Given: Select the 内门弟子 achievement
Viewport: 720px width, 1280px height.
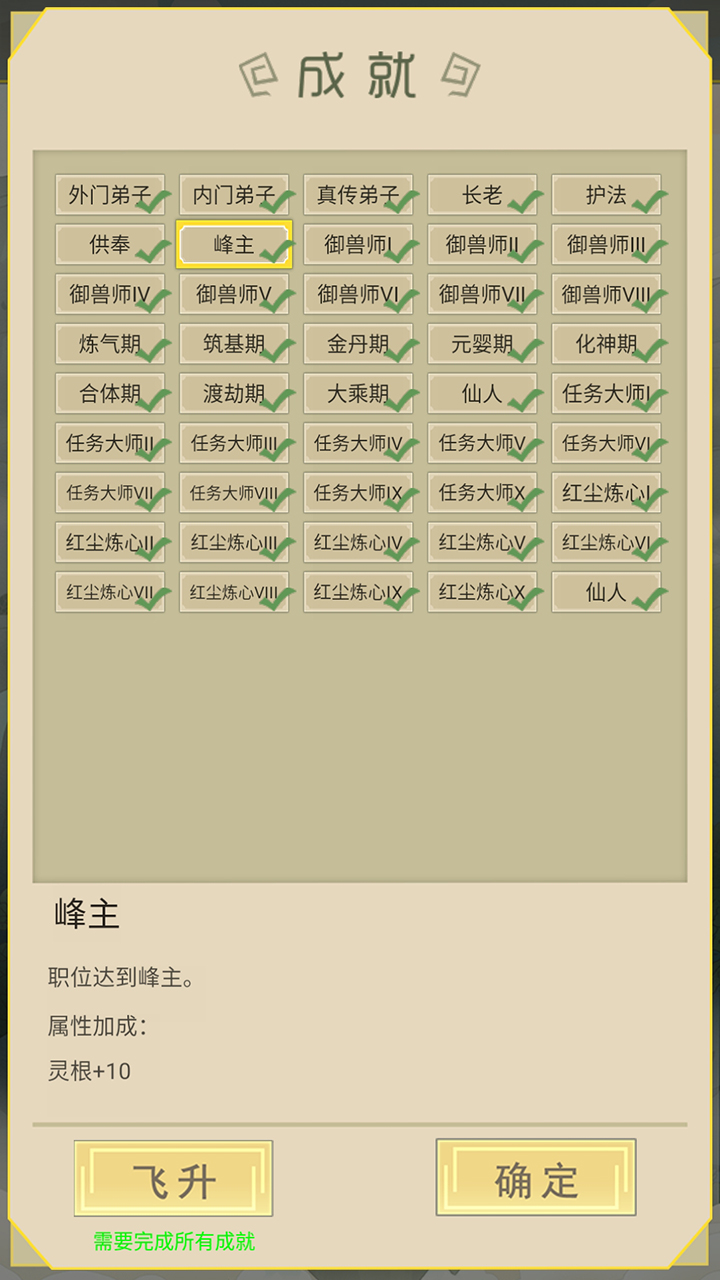Looking at the screenshot, I should coord(234,194).
